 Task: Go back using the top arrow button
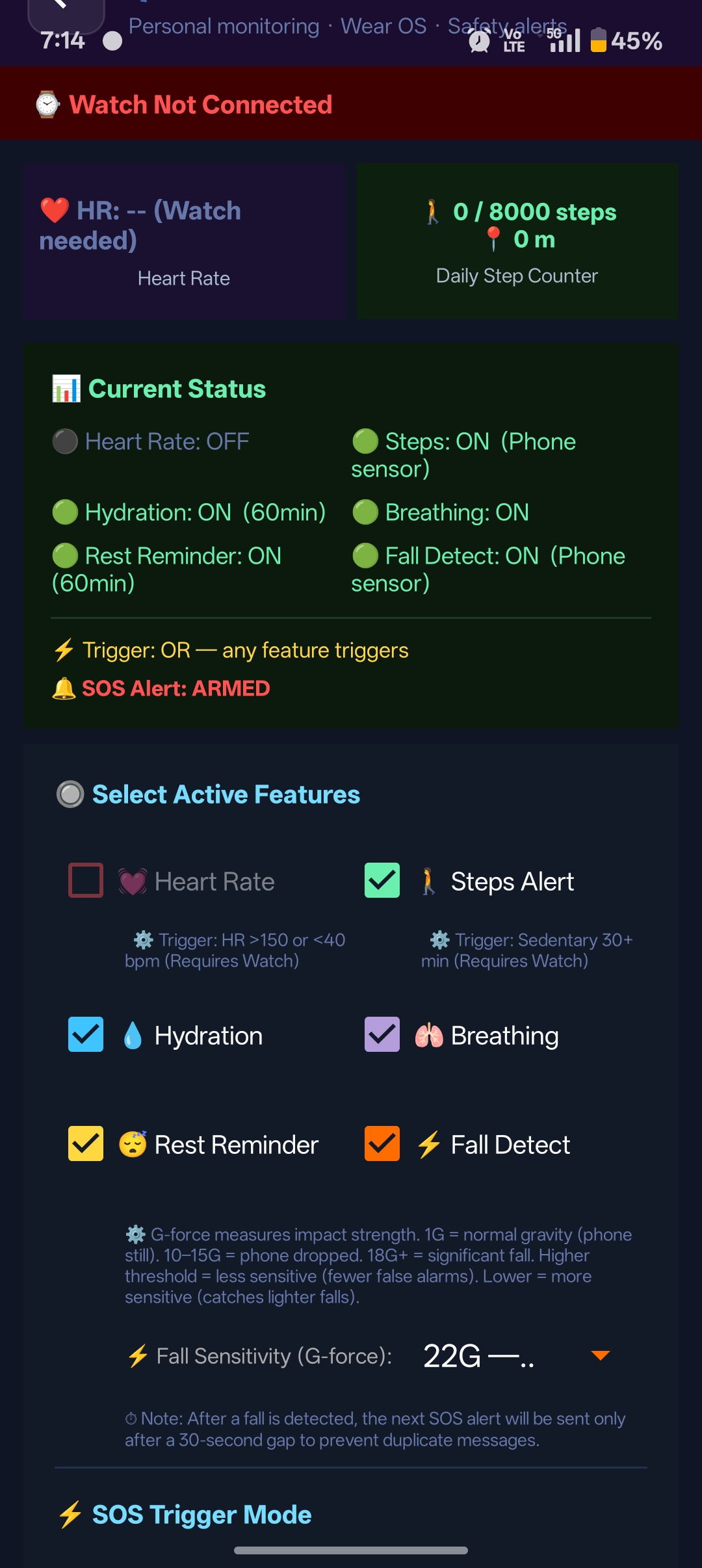point(64,8)
